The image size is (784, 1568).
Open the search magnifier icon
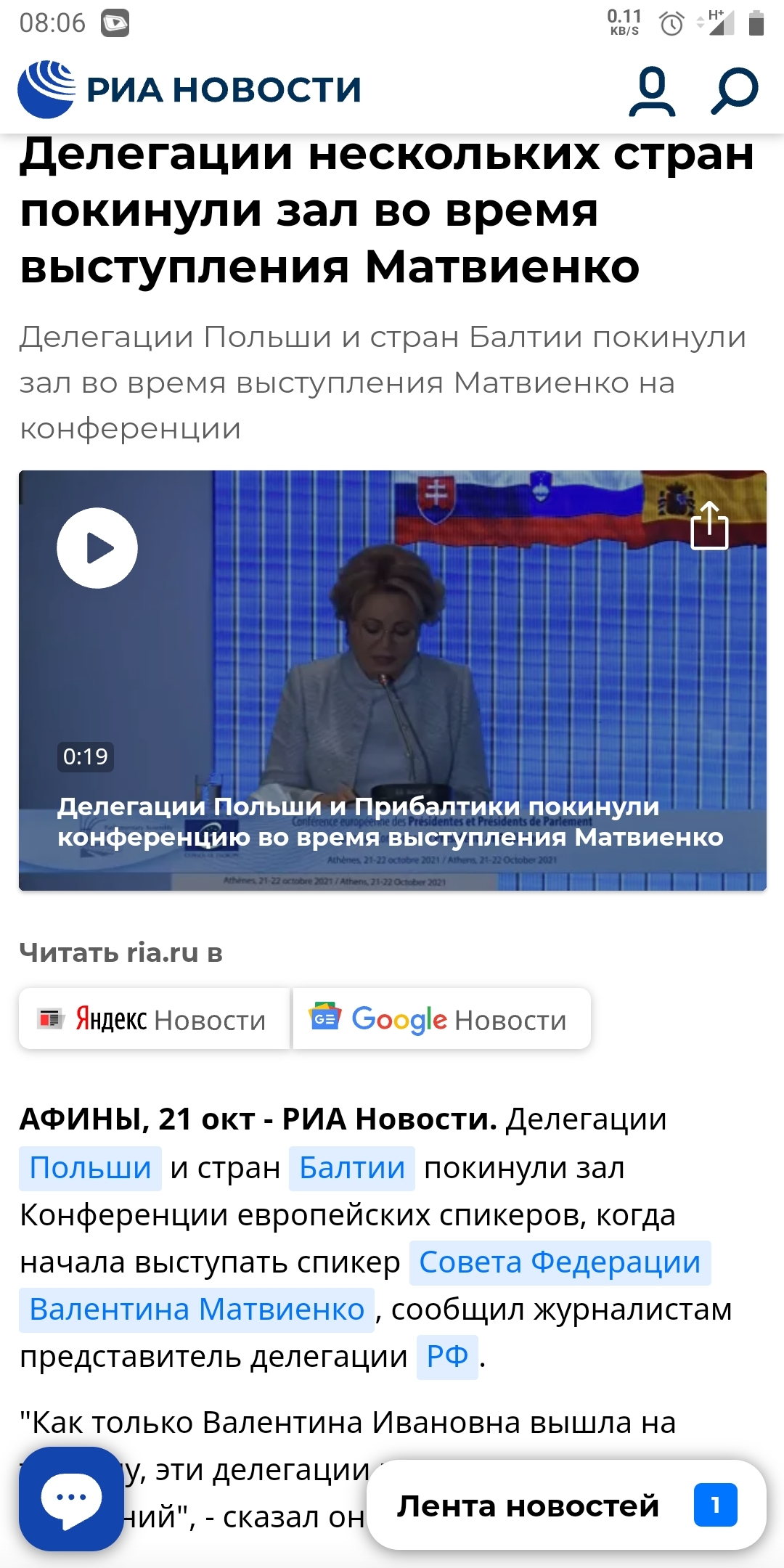point(734,91)
